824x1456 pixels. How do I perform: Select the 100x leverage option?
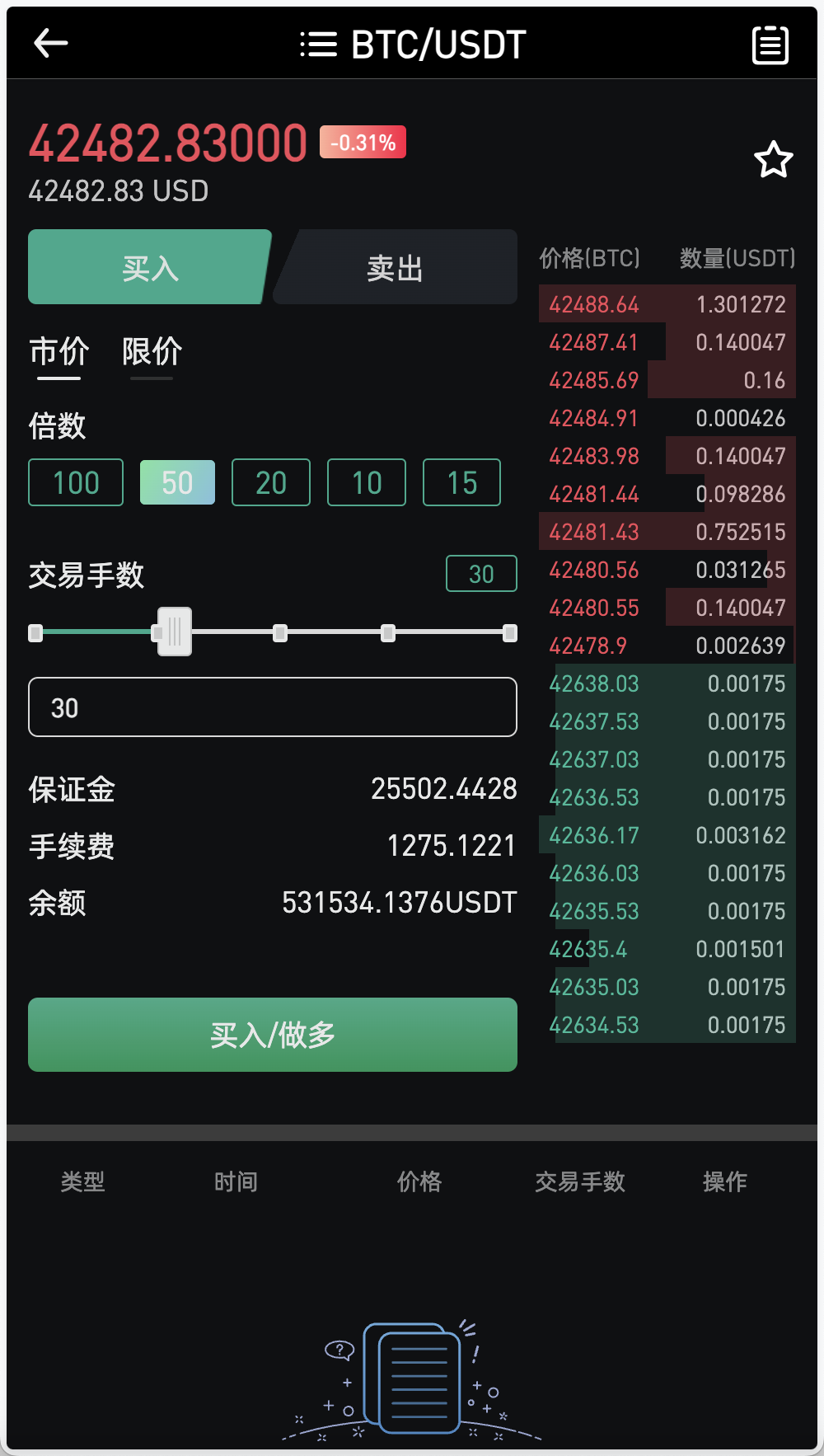(x=75, y=482)
